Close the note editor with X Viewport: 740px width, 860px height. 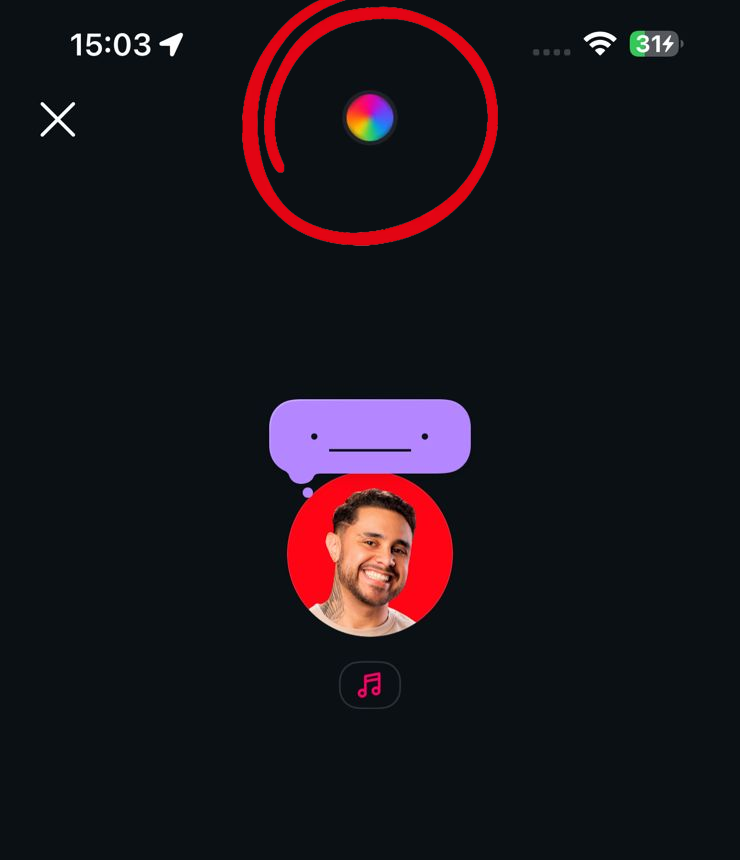(58, 120)
